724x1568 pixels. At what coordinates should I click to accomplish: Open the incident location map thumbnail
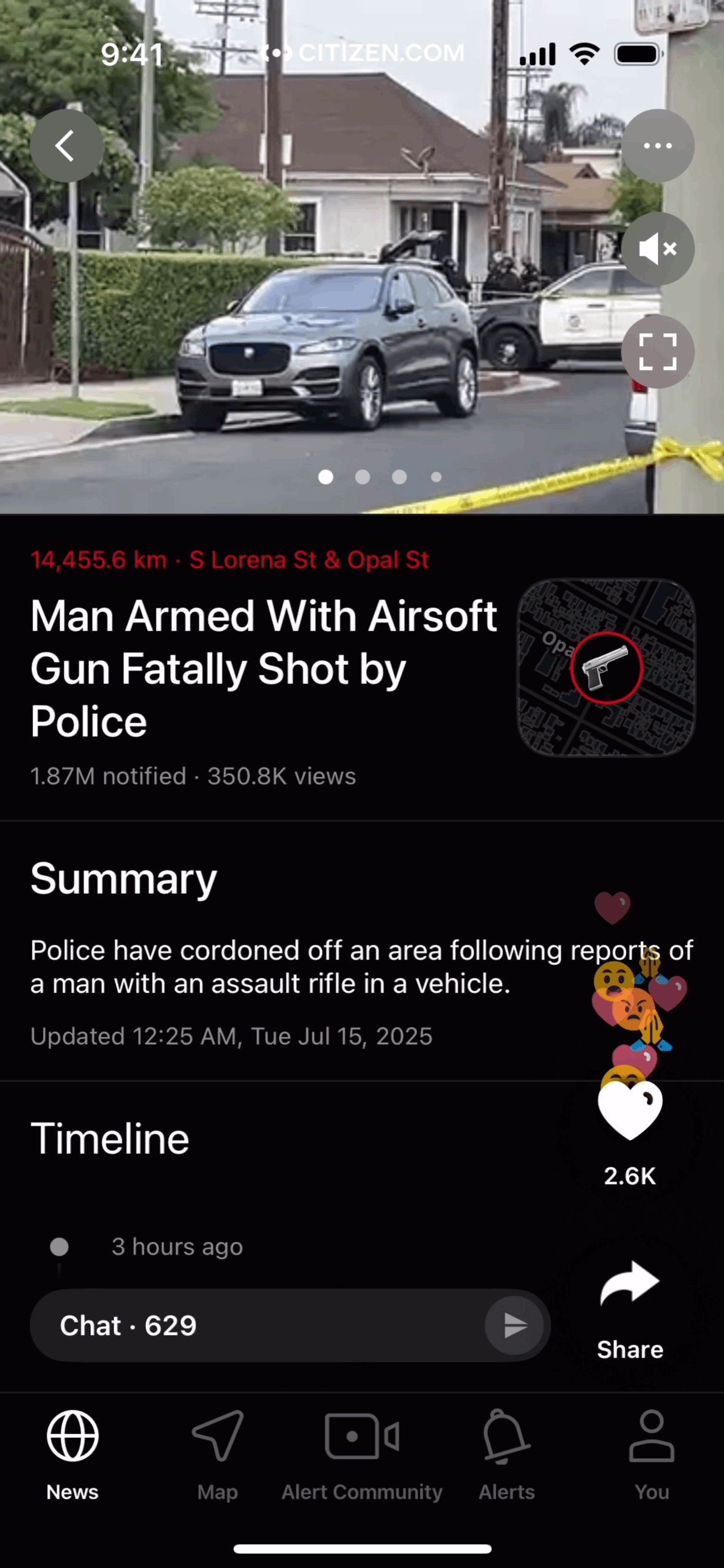[x=606, y=667]
